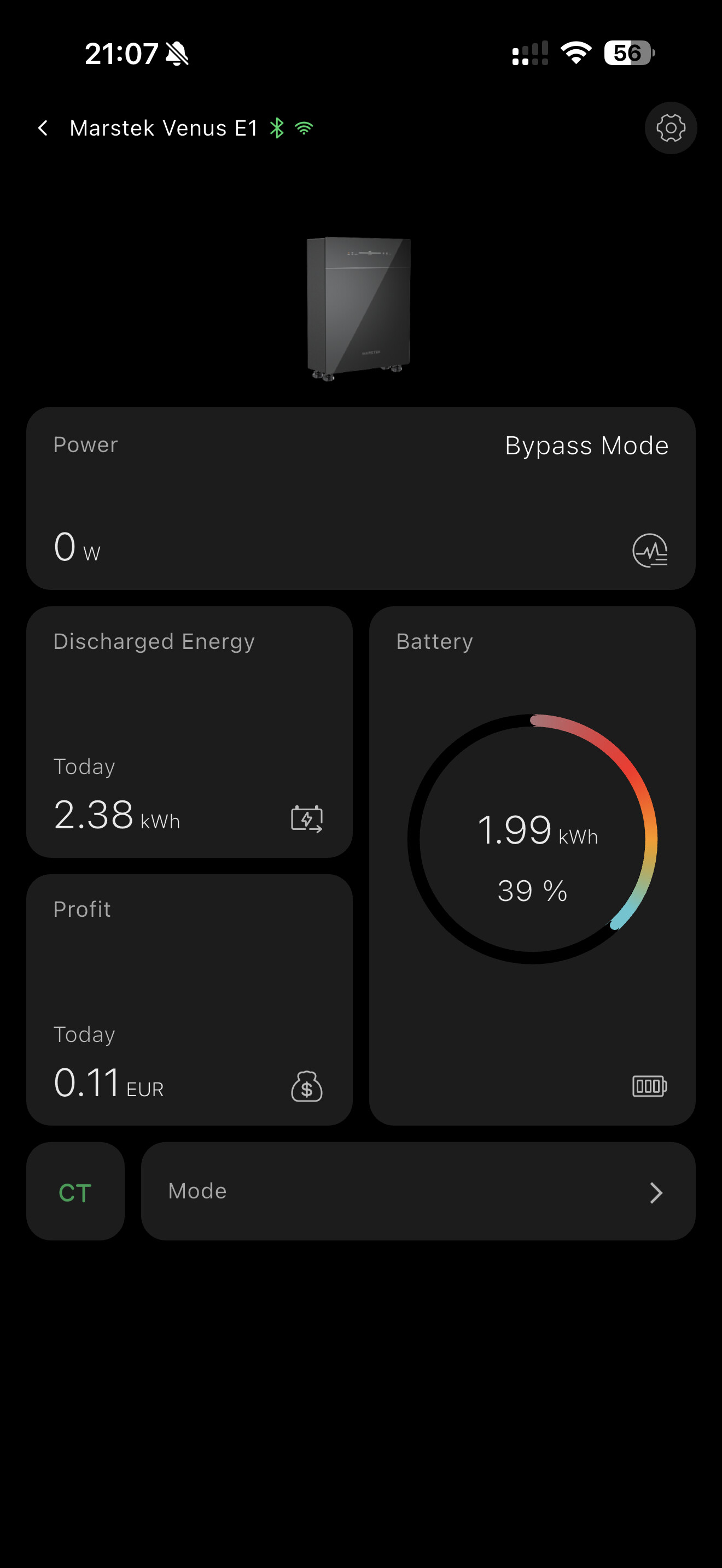Go back from Marstek Venus E1
The height and width of the screenshot is (1568, 722).
[43, 128]
